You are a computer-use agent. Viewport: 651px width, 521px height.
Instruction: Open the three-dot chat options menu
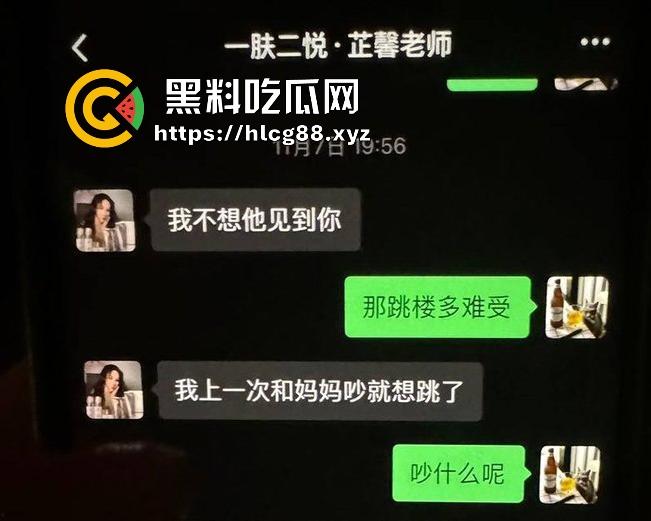click(x=595, y=43)
